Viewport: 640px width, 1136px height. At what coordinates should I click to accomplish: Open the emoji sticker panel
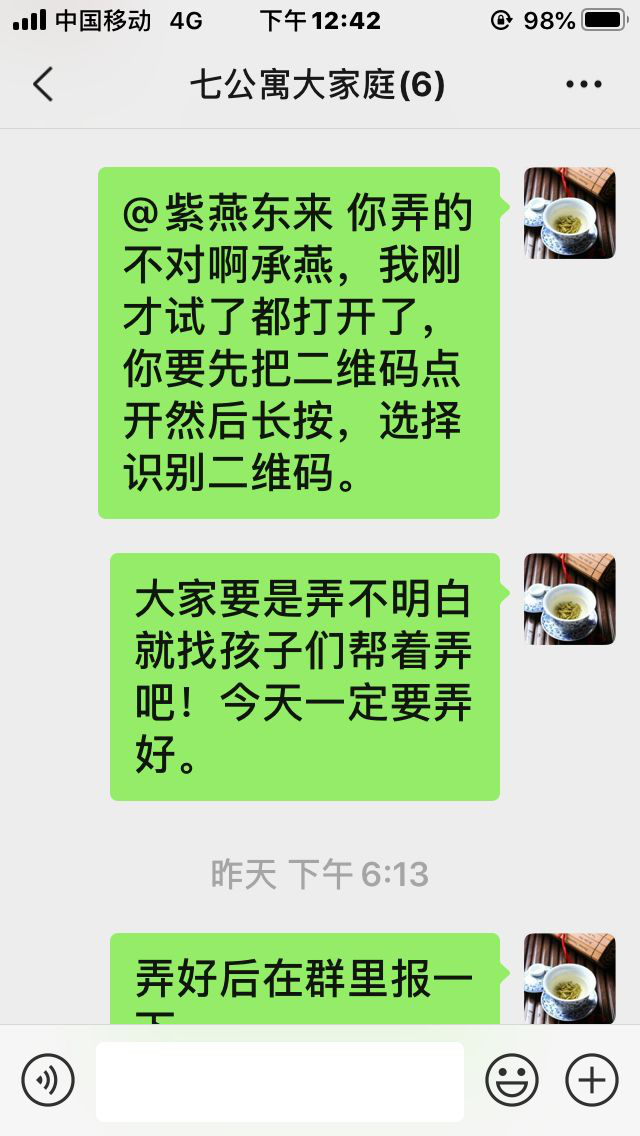[512, 1080]
